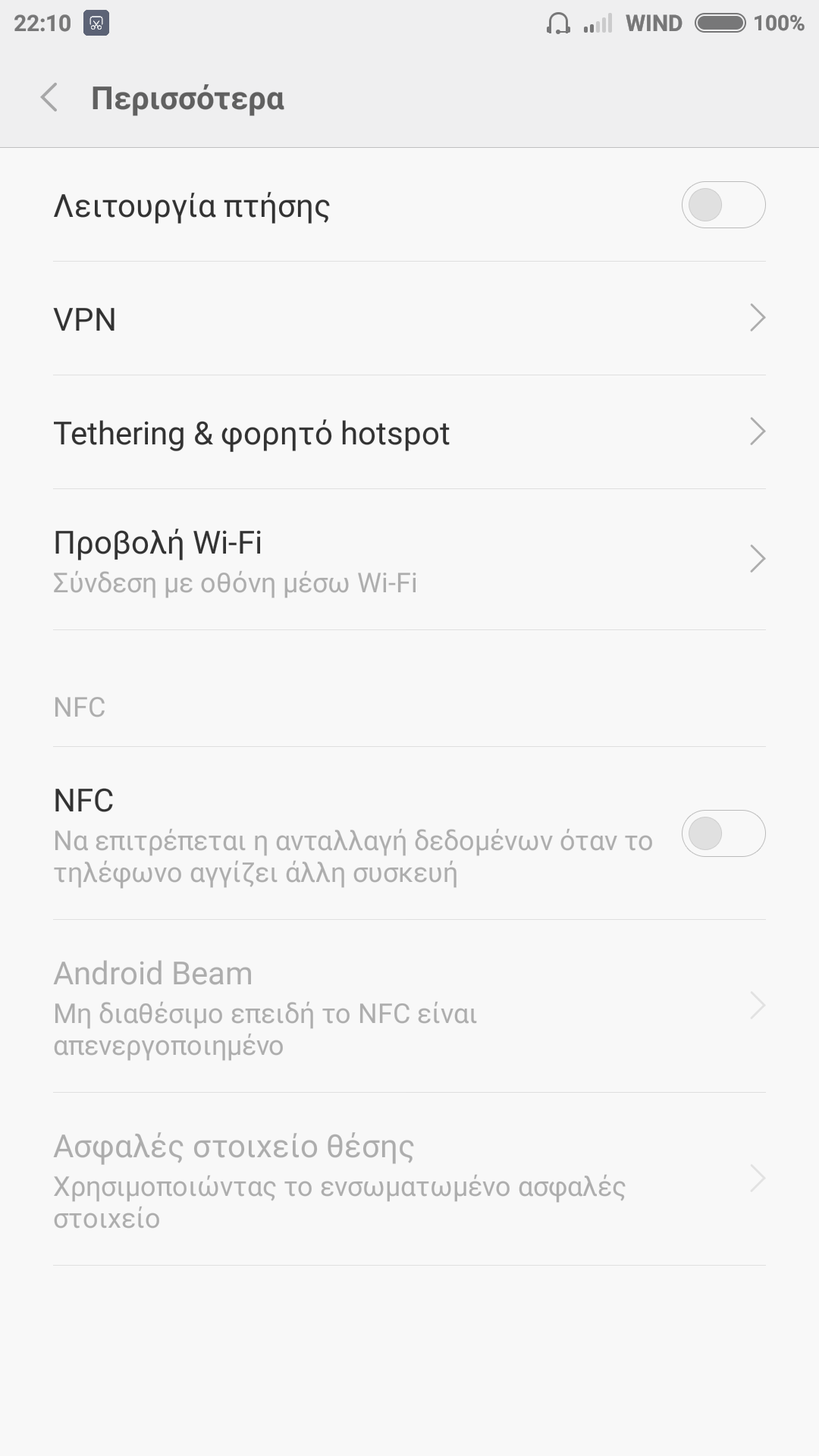Go back from Περισσότερα screen
Image resolution: width=819 pixels, height=1456 pixels.
50,98
